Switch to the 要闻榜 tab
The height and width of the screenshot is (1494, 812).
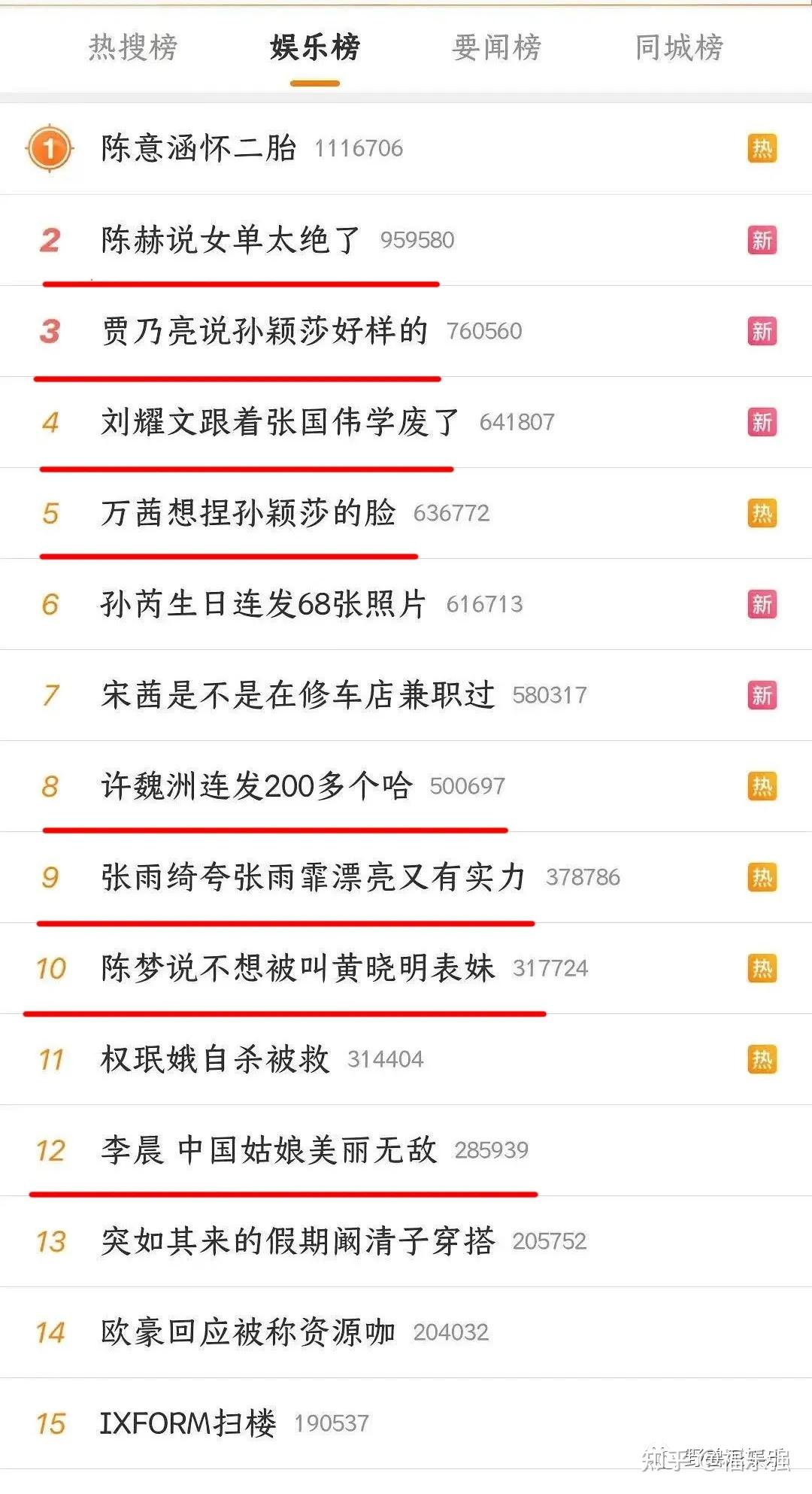[x=497, y=47]
